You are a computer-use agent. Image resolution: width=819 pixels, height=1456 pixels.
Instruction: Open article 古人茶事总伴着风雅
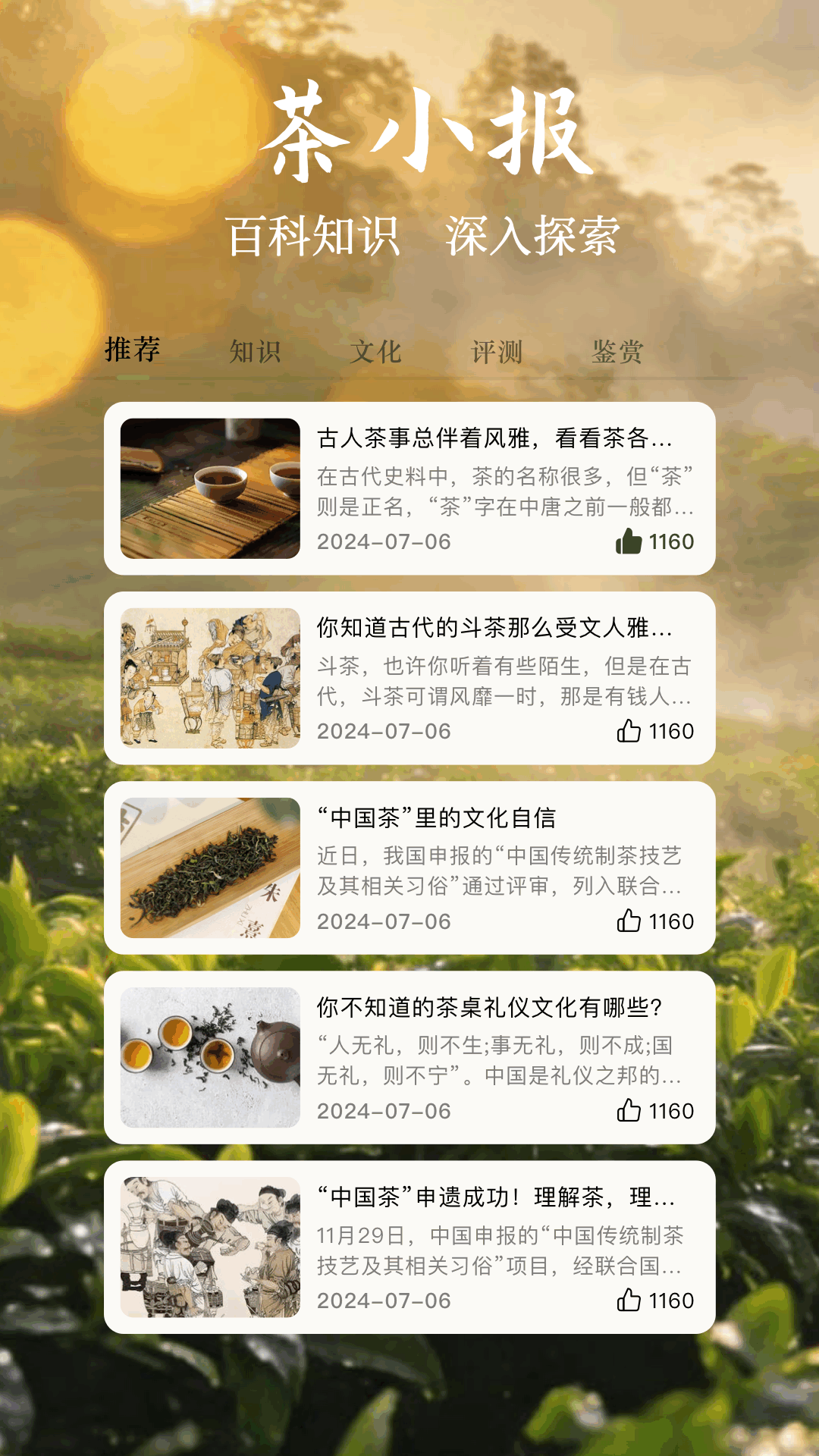pyautogui.click(x=494, y=438)
